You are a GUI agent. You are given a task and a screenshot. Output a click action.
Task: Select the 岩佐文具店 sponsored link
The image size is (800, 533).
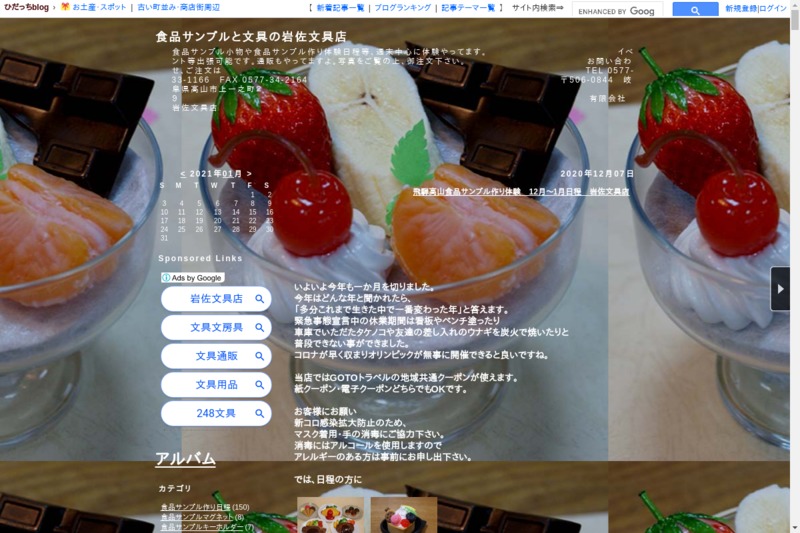click(x=216, y=299)
